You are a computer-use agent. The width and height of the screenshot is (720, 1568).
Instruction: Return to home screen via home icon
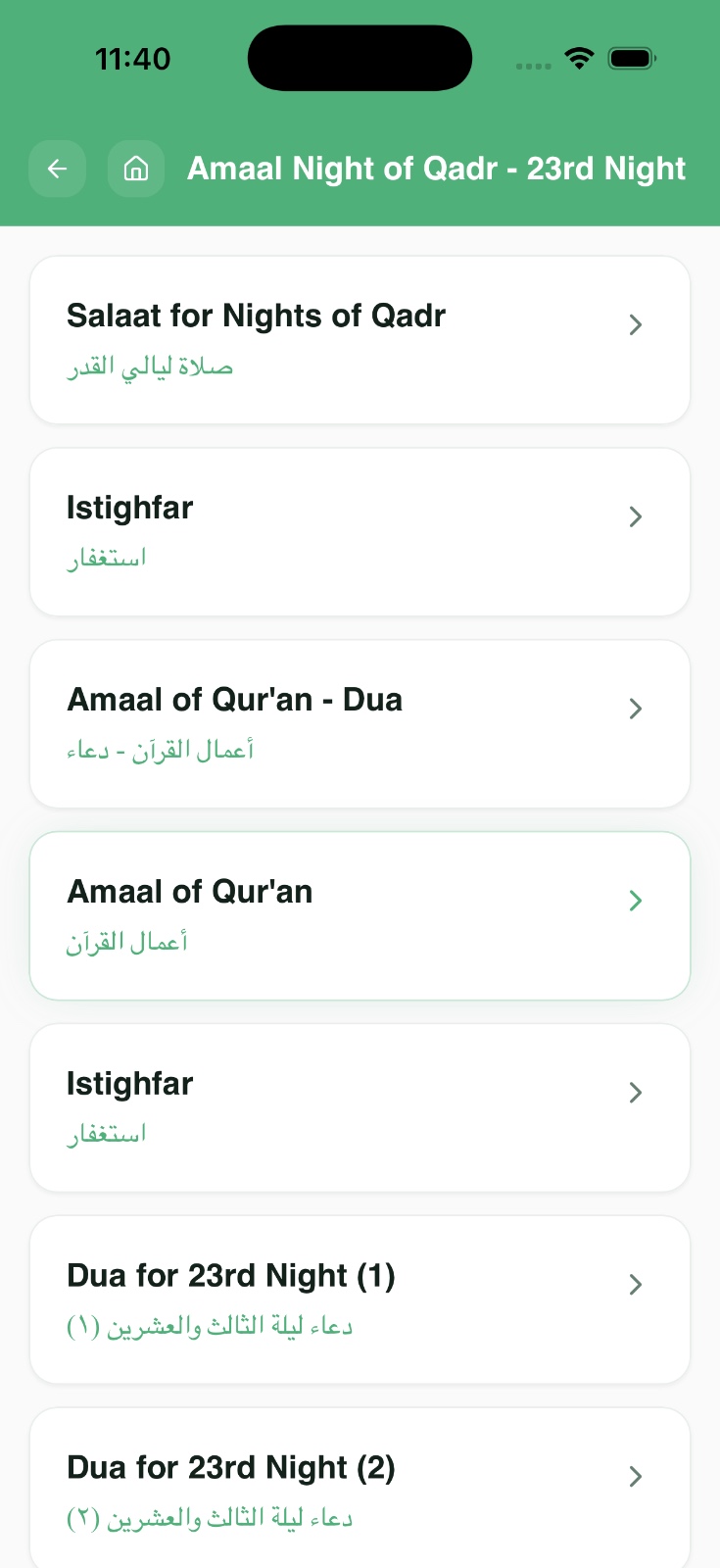pyautogui.click(x=136, y=169)
